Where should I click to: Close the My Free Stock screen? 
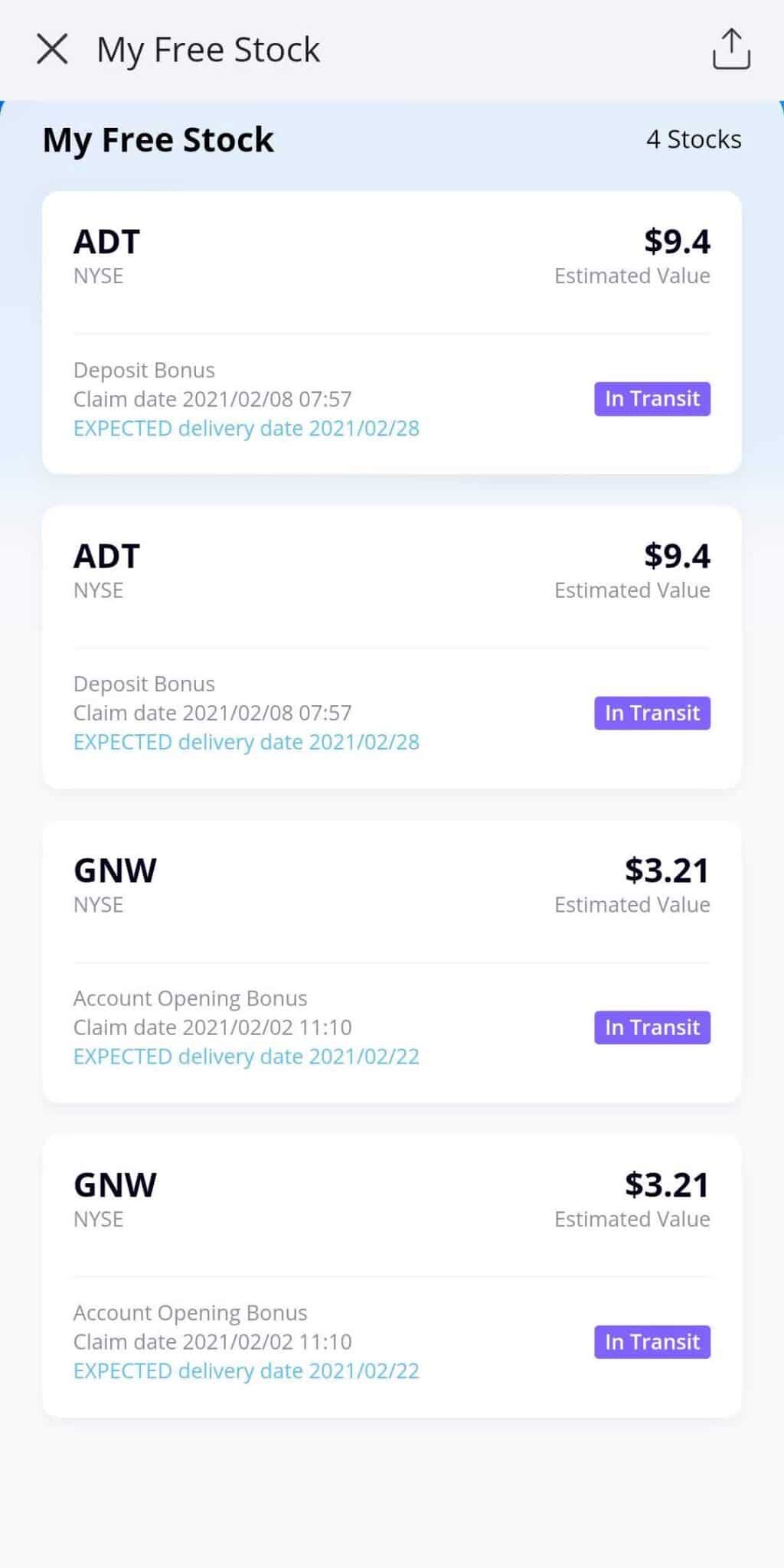pyautogui.click(x=51, y=48)
